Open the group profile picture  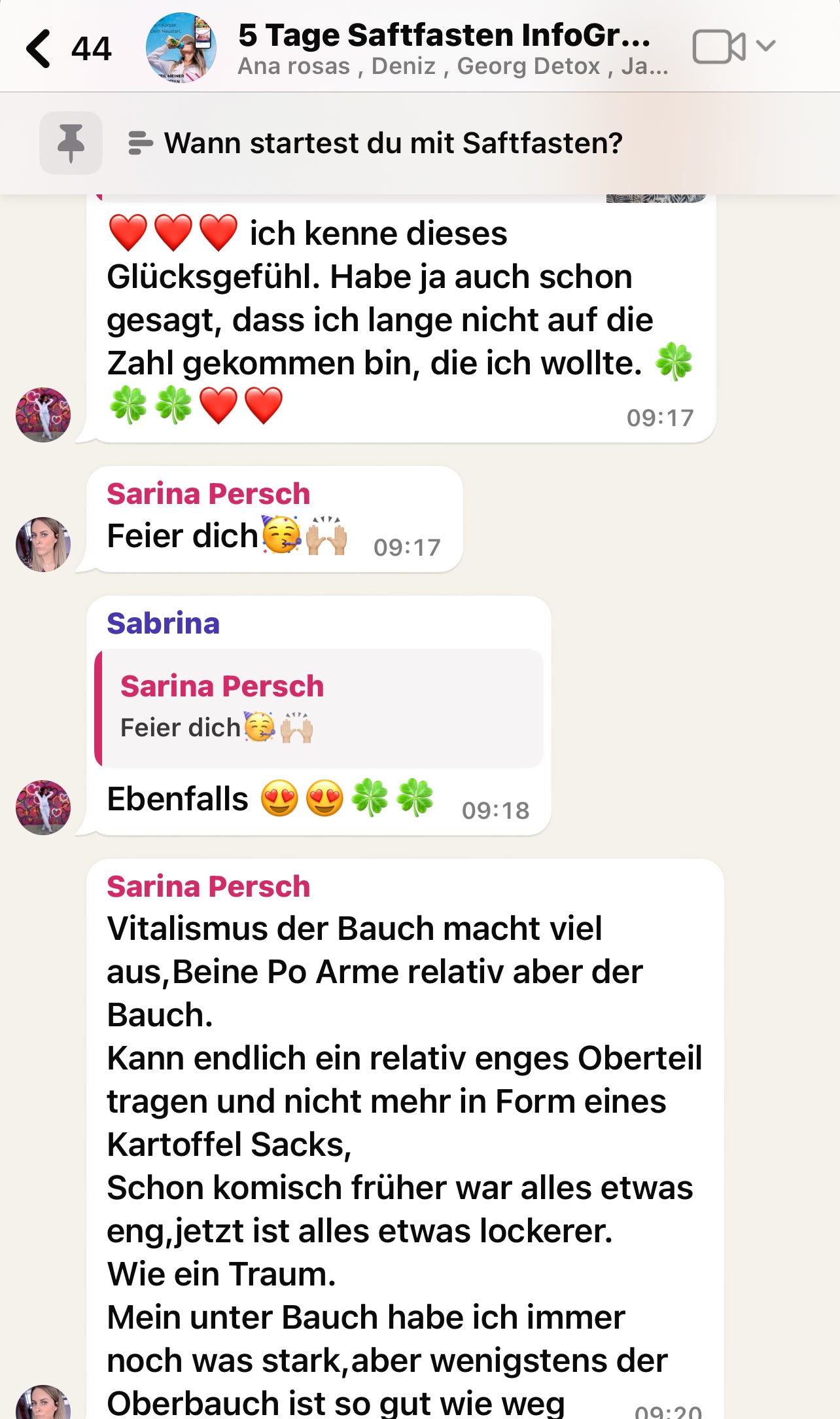[181, 48]
